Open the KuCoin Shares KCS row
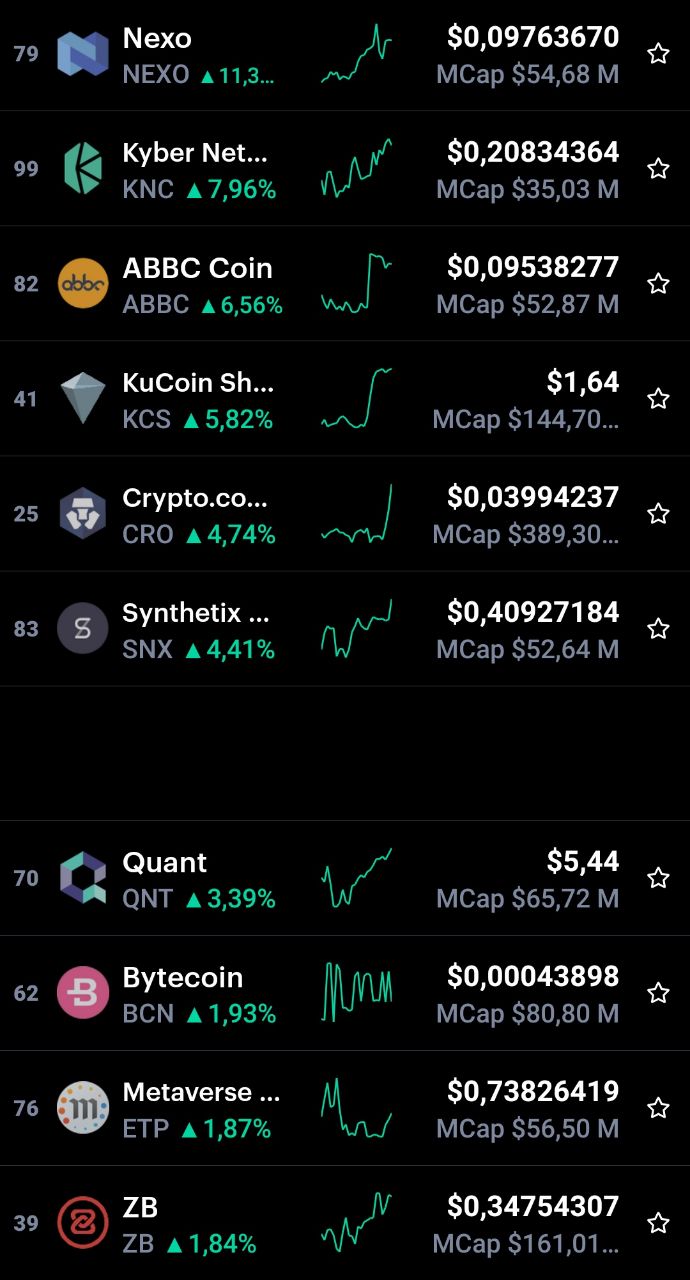 (x=345, y=398)
